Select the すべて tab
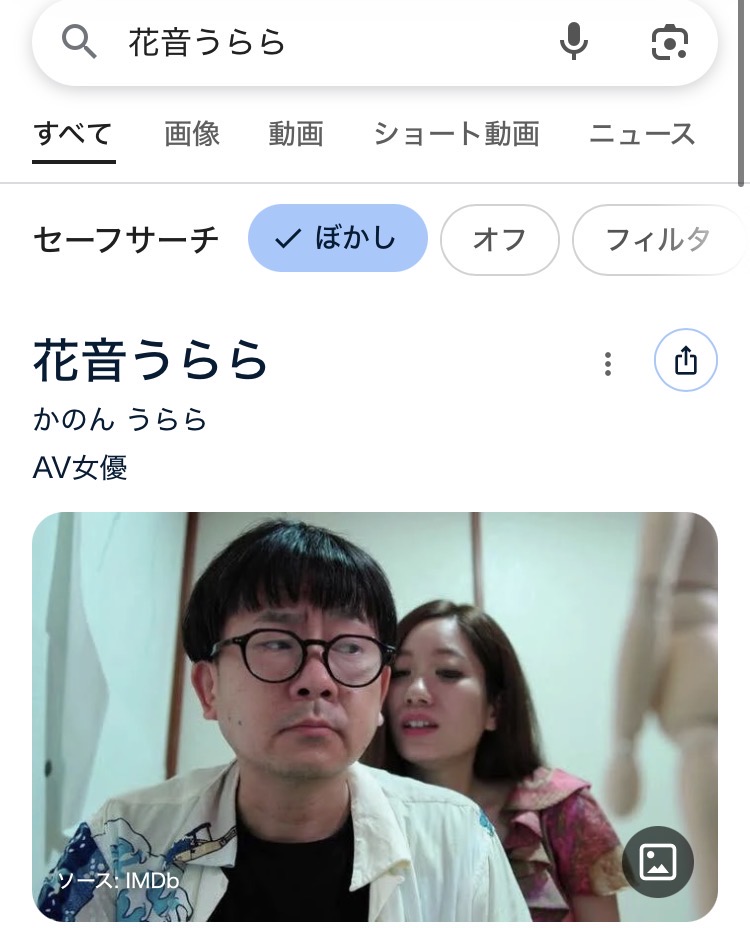The width and height of the screenshot is (750, 928). click(x=73, y=134)
